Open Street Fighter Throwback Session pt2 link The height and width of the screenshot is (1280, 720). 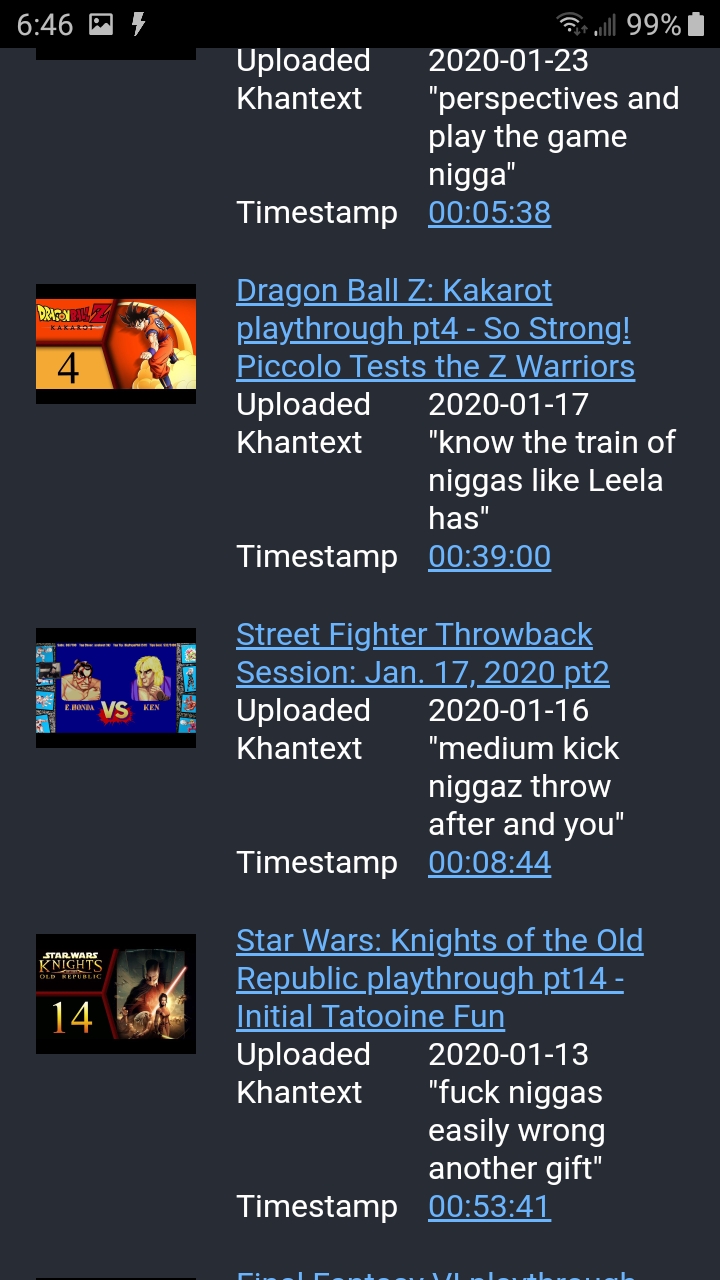pos(422,654)
